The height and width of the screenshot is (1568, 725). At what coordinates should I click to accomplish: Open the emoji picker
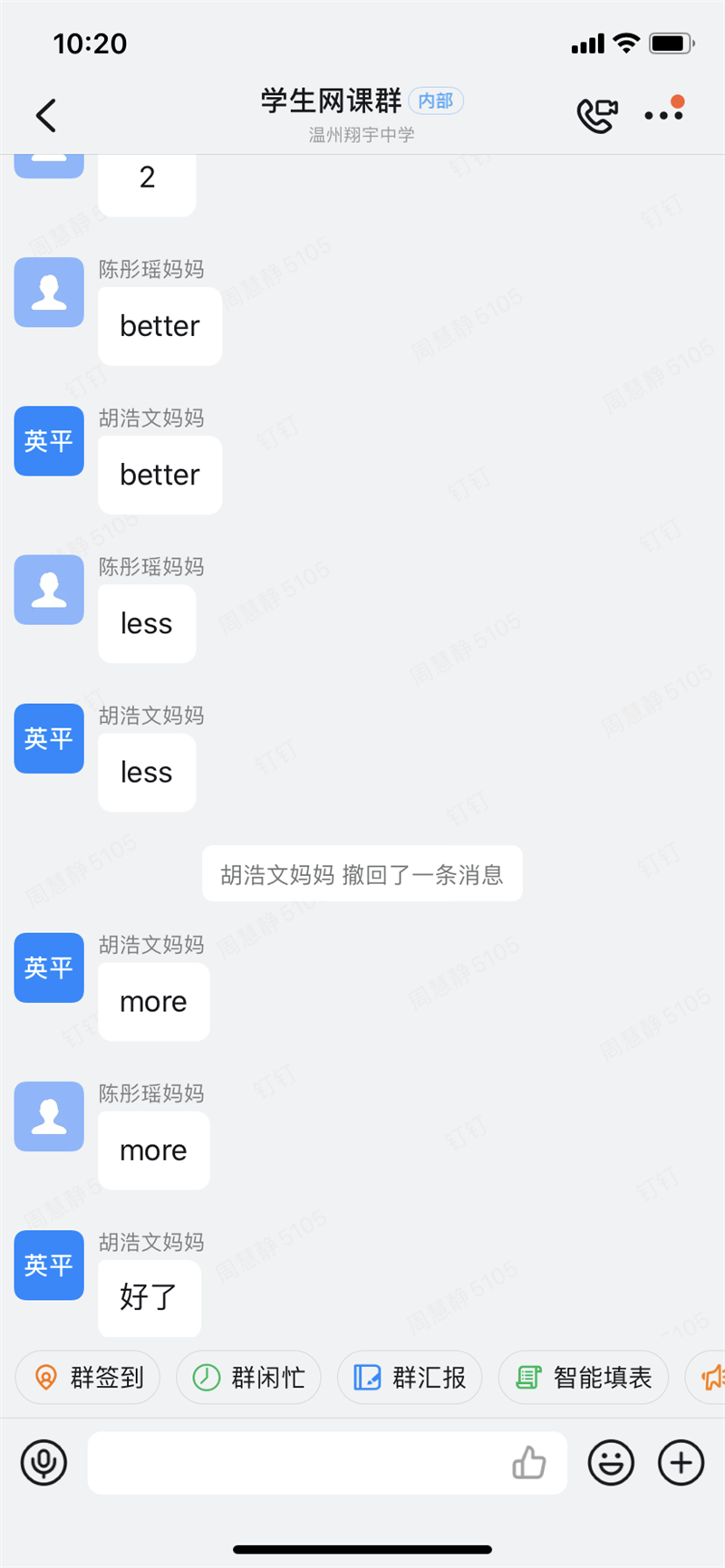611,1462
